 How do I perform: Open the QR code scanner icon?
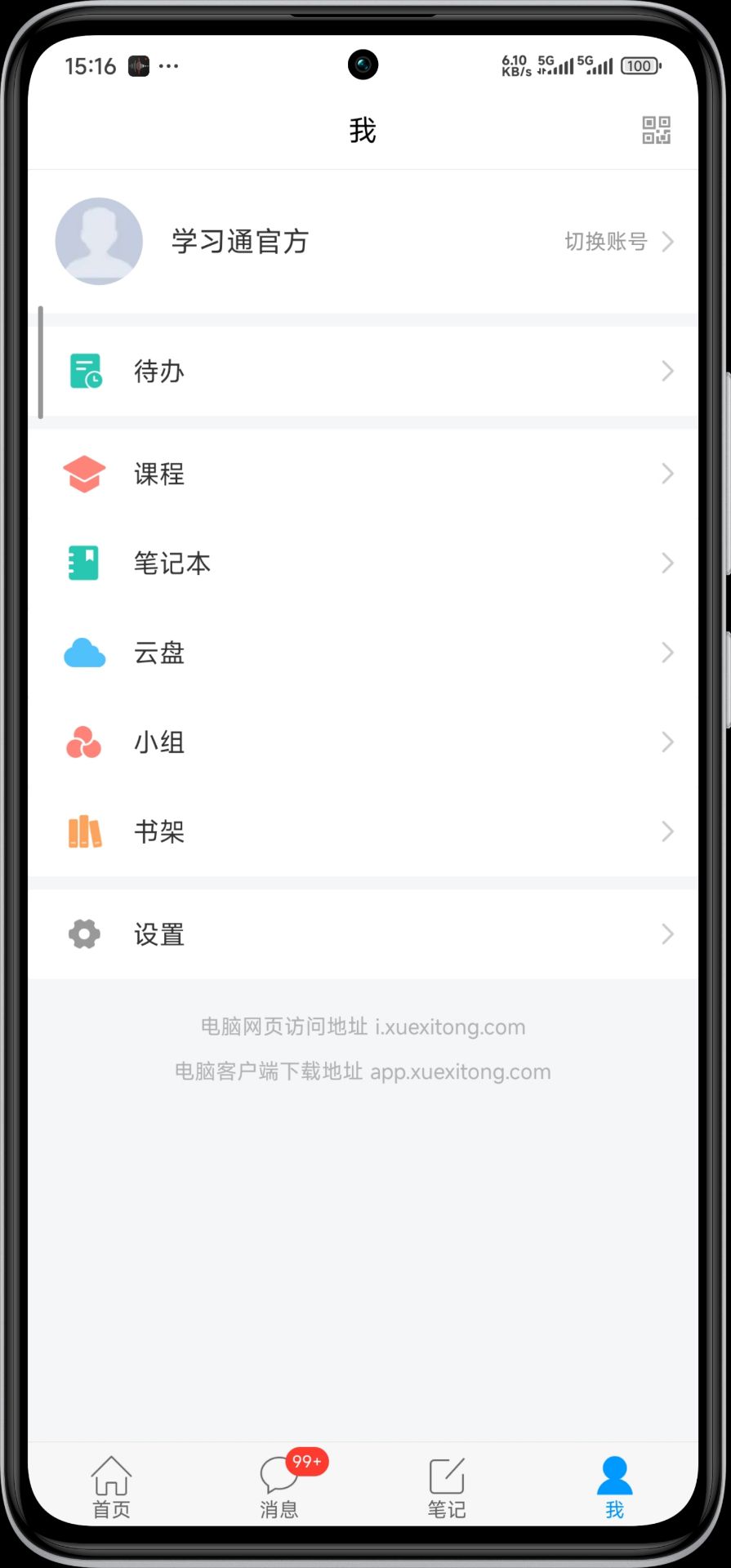click(x=656, y=131)
